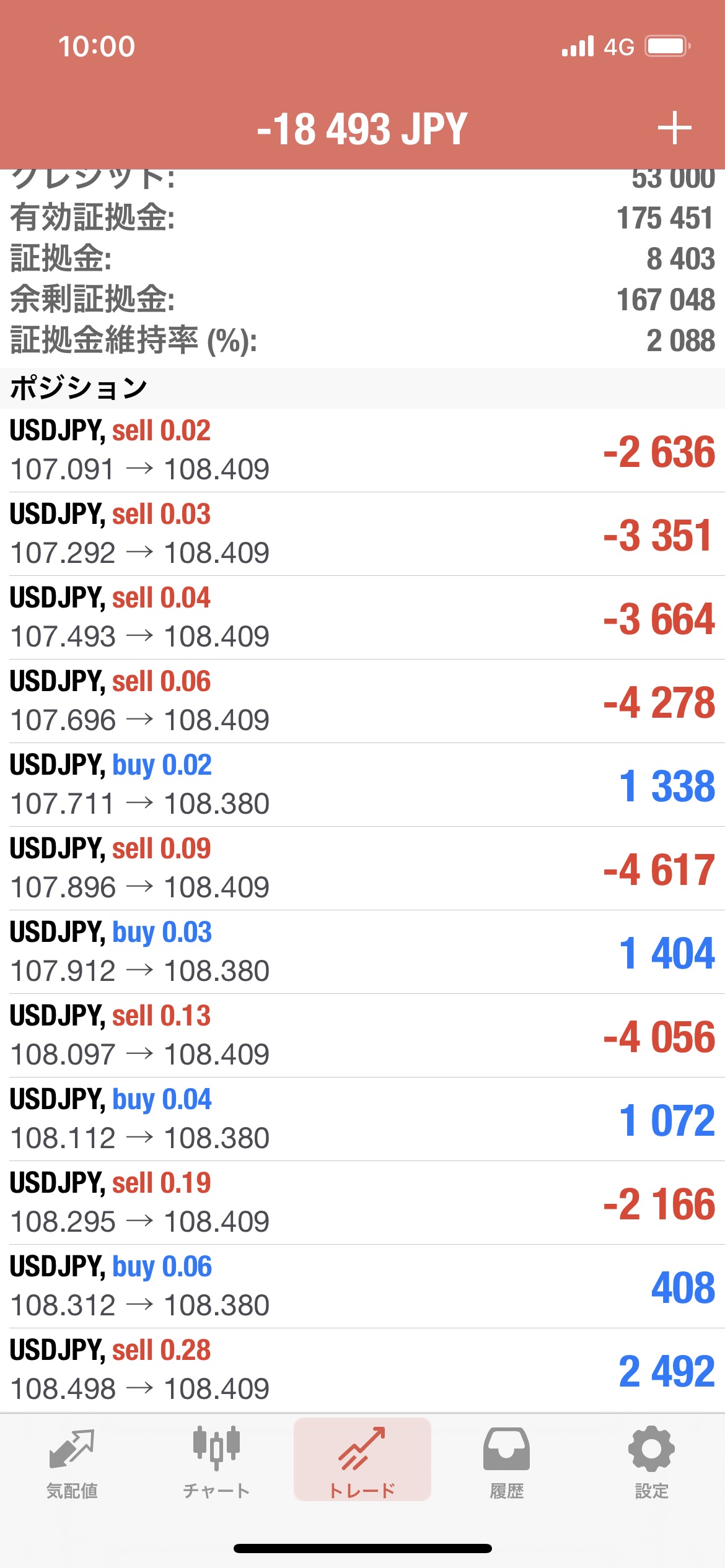Viewport: 725px width, 1568px height.
Task: Select the USDJPY sell 0.04 position
Action: coord(362,617)
